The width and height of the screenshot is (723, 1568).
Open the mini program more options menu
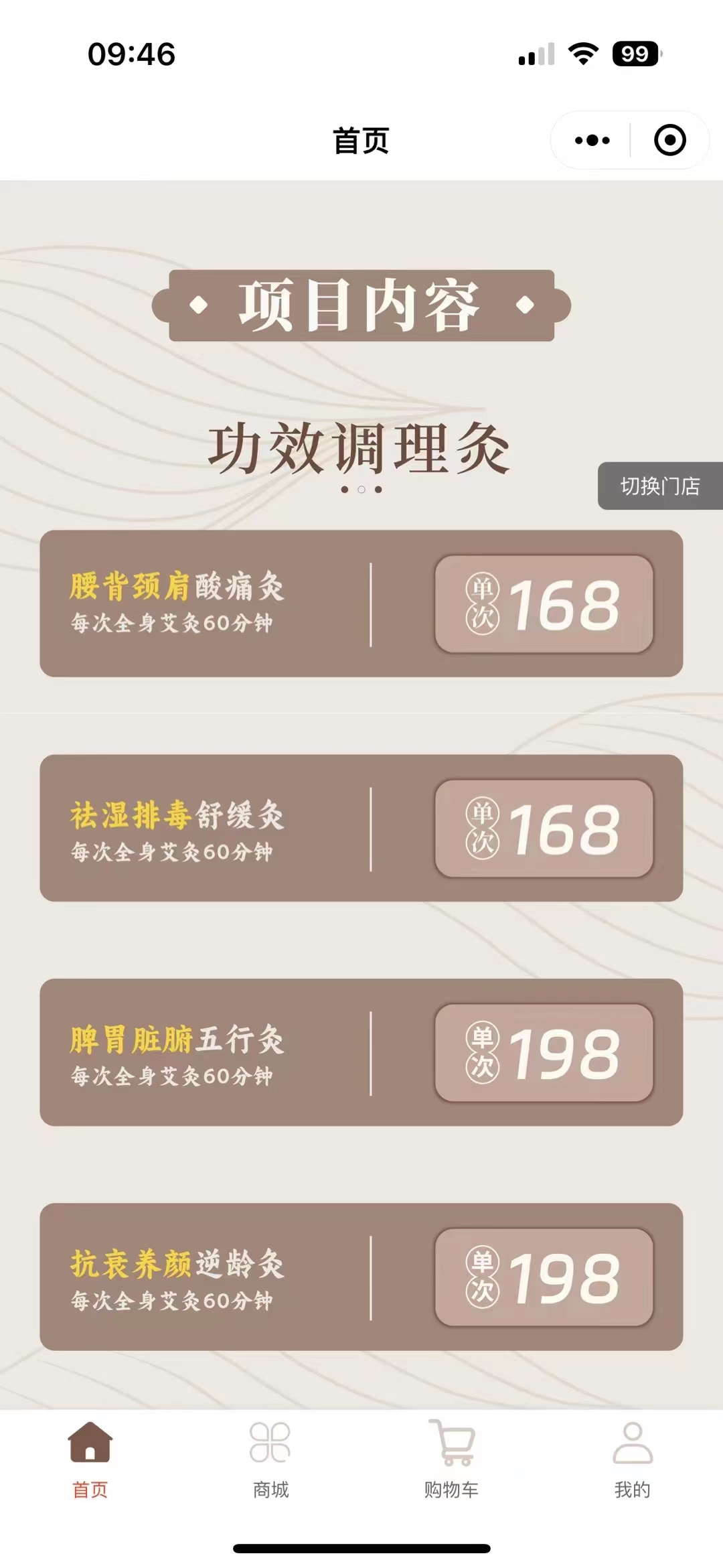592,140
